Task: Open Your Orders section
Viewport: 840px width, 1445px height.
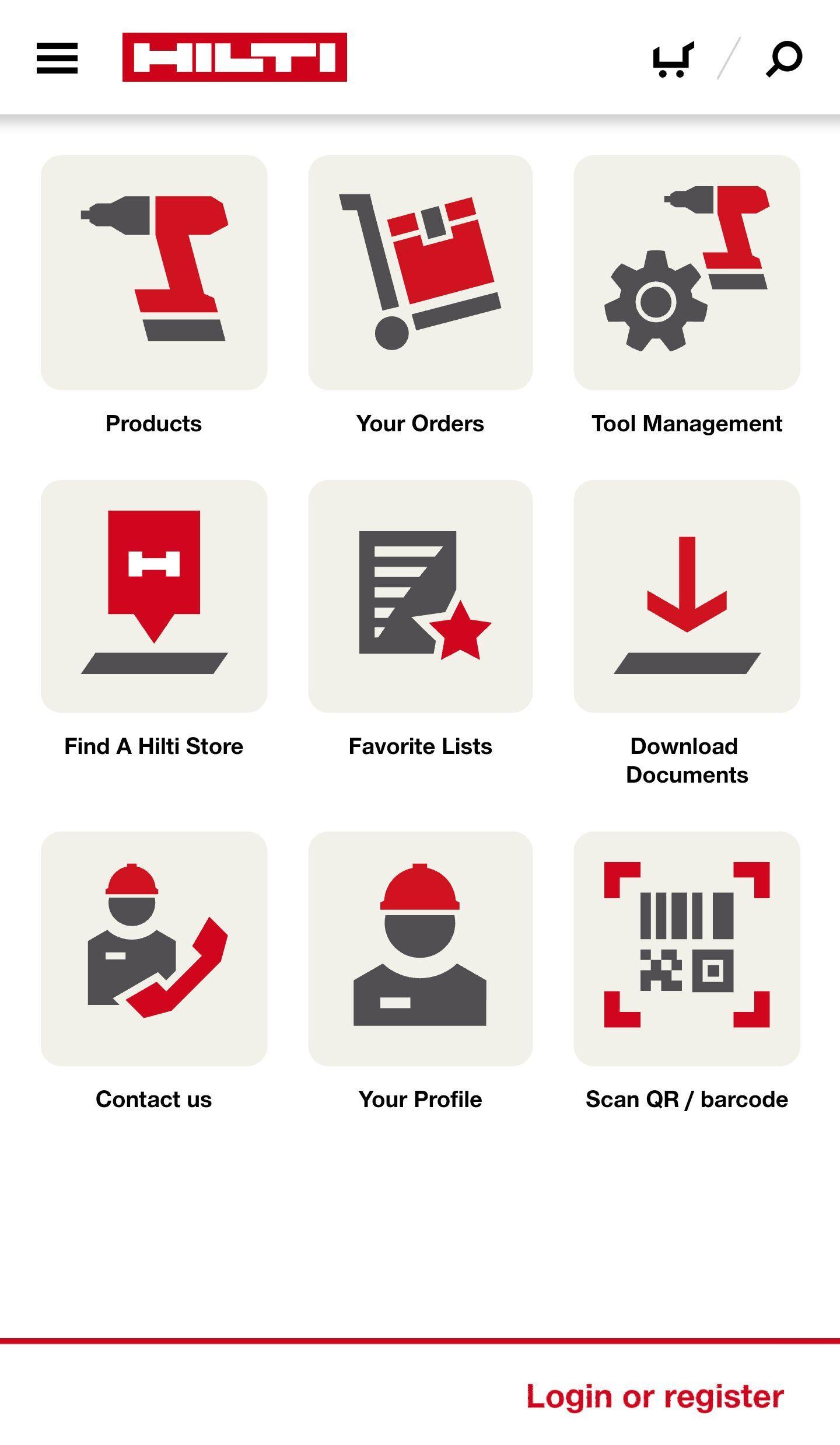Action: (x=421, y=271)
